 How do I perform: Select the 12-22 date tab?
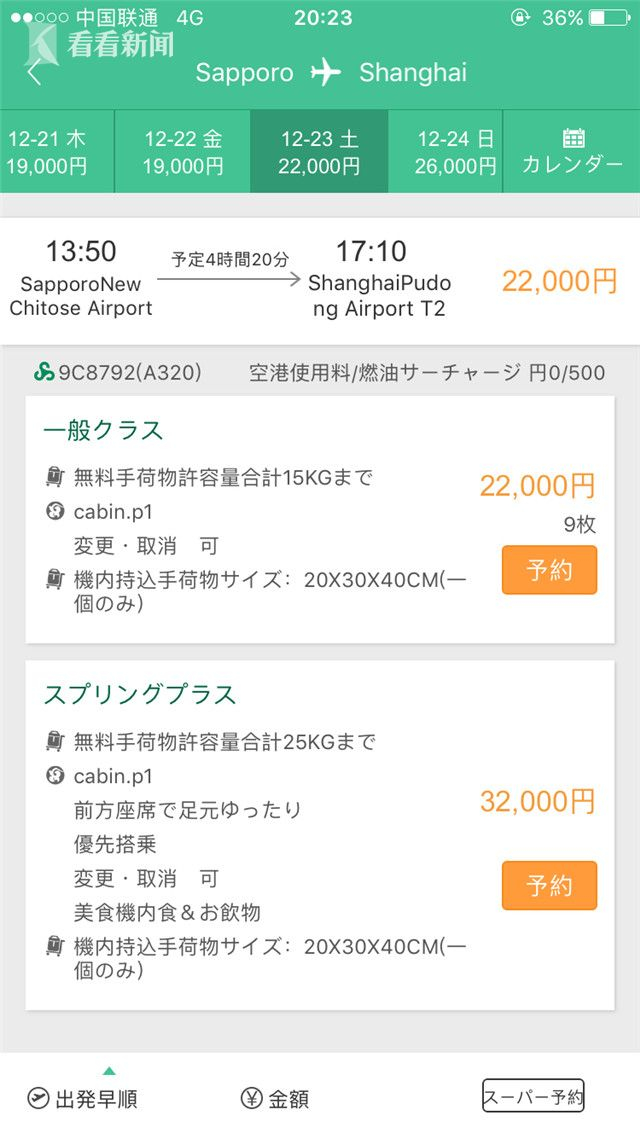(x=183, y=152)
